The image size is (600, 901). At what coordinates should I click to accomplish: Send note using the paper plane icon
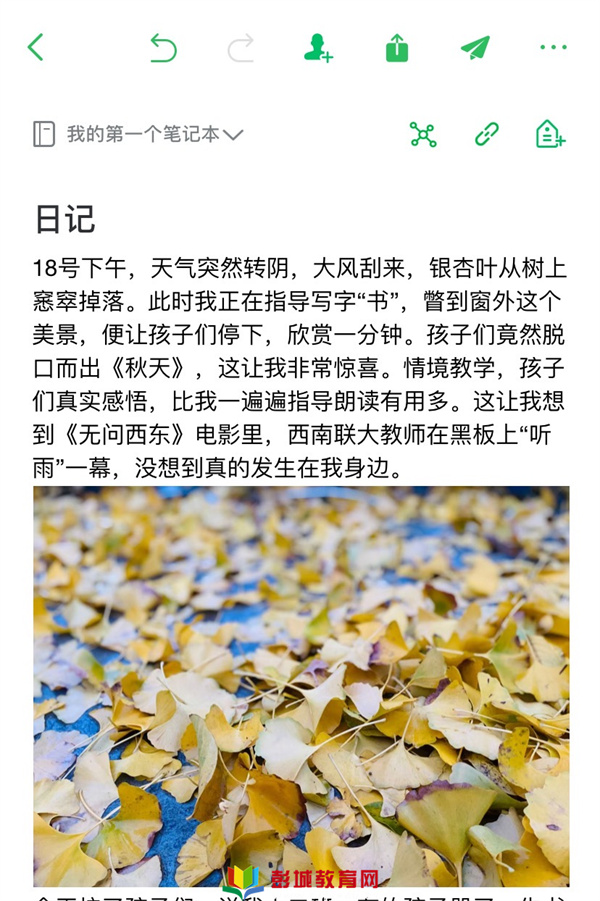coord(475,47)
